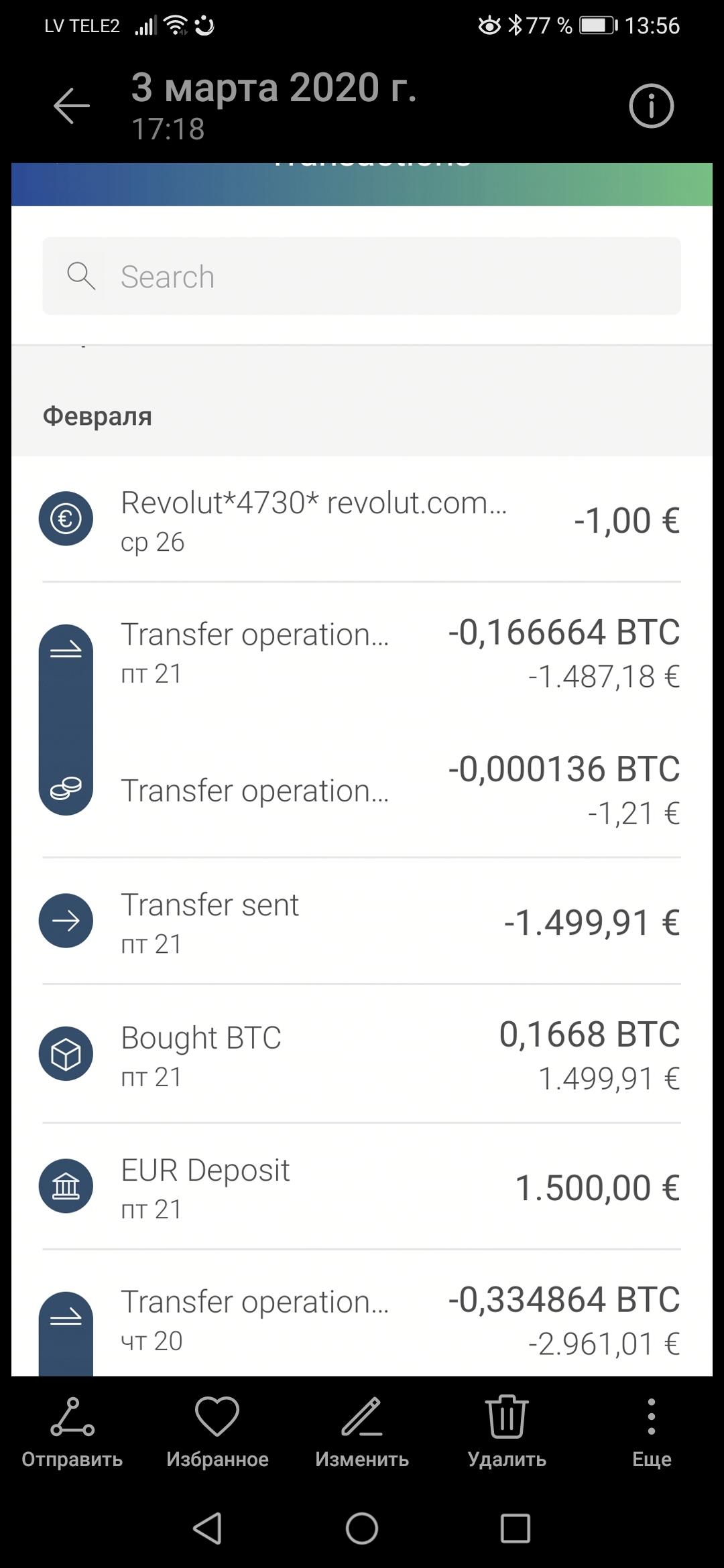The height and width of the screenshot is (1568, 724).
Task: Share the image via Отправить
Action: (x=72, y=1433)
